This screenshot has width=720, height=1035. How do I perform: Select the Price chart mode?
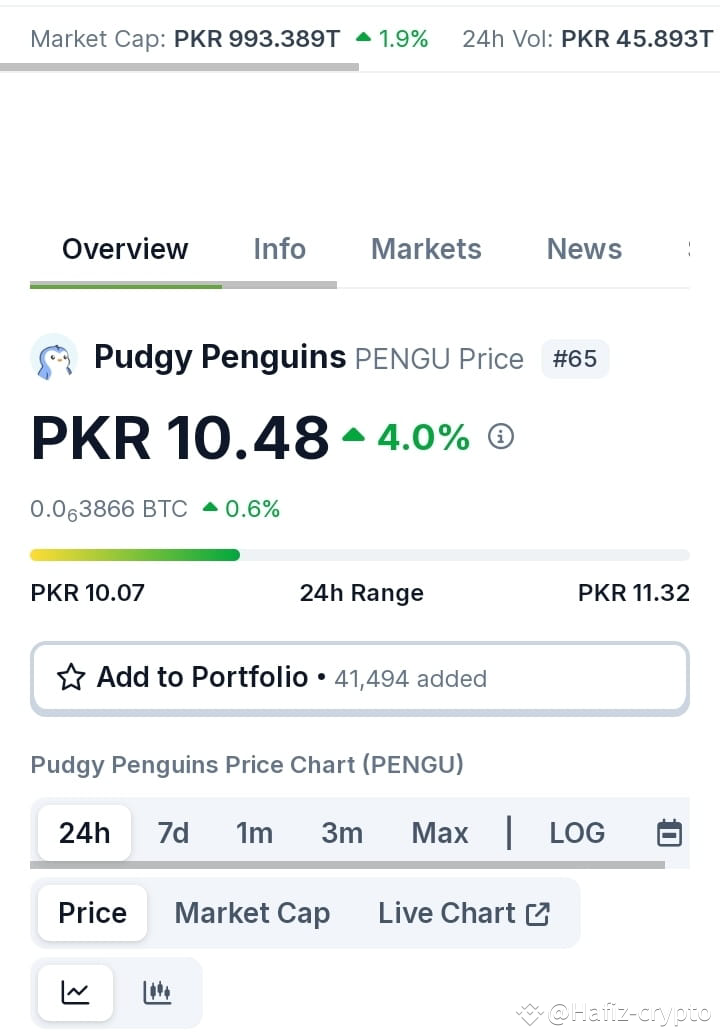tap(91, 913)
